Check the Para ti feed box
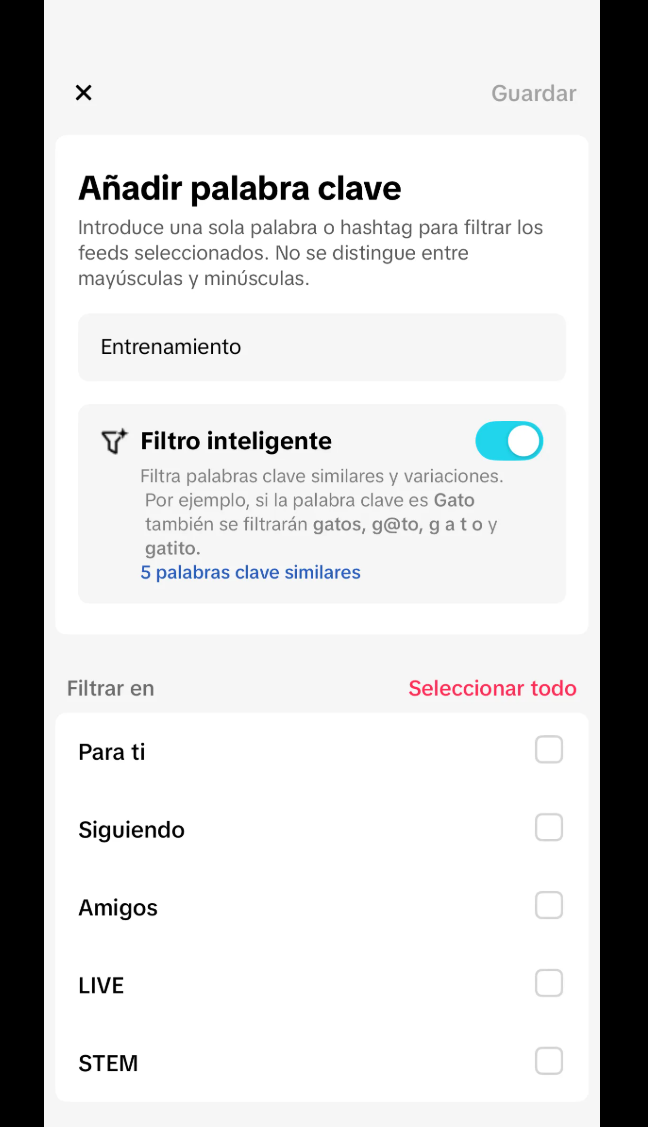This screenshot has width=648, height=1127. [549, 750]
